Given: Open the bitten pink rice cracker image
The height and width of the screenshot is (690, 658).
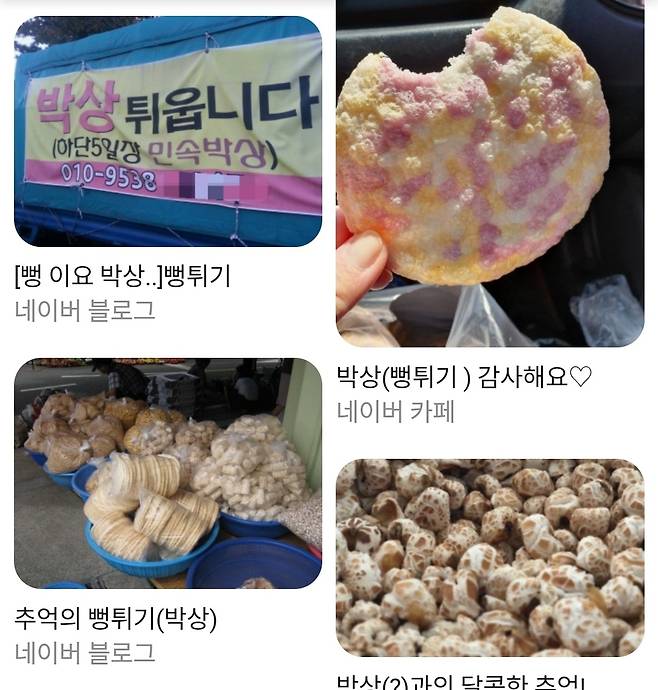Looking at the screenshot, I should pyautogui.click(x=489, y=173).
